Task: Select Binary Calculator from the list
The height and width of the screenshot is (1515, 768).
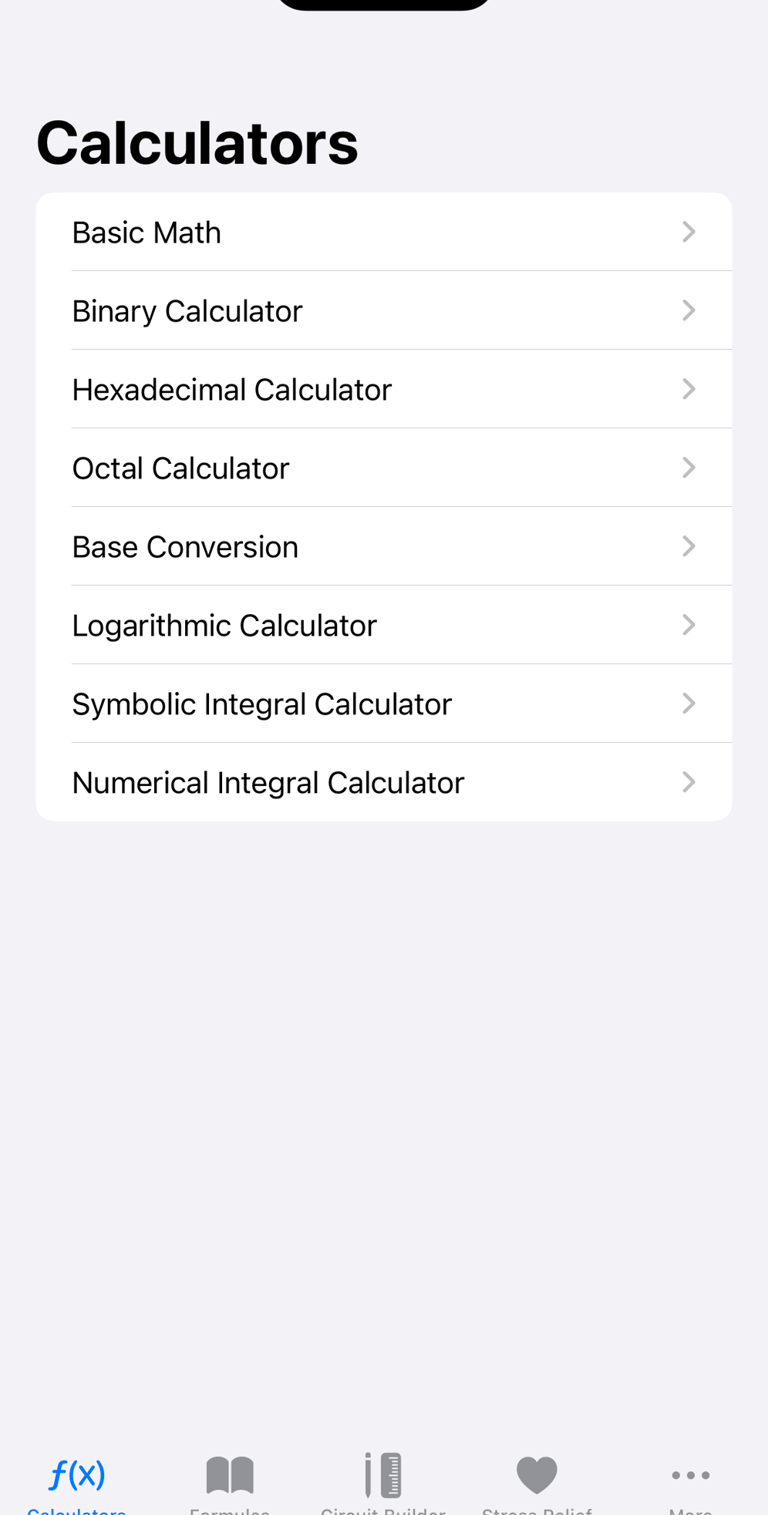Action: click(x=383, y=311)
